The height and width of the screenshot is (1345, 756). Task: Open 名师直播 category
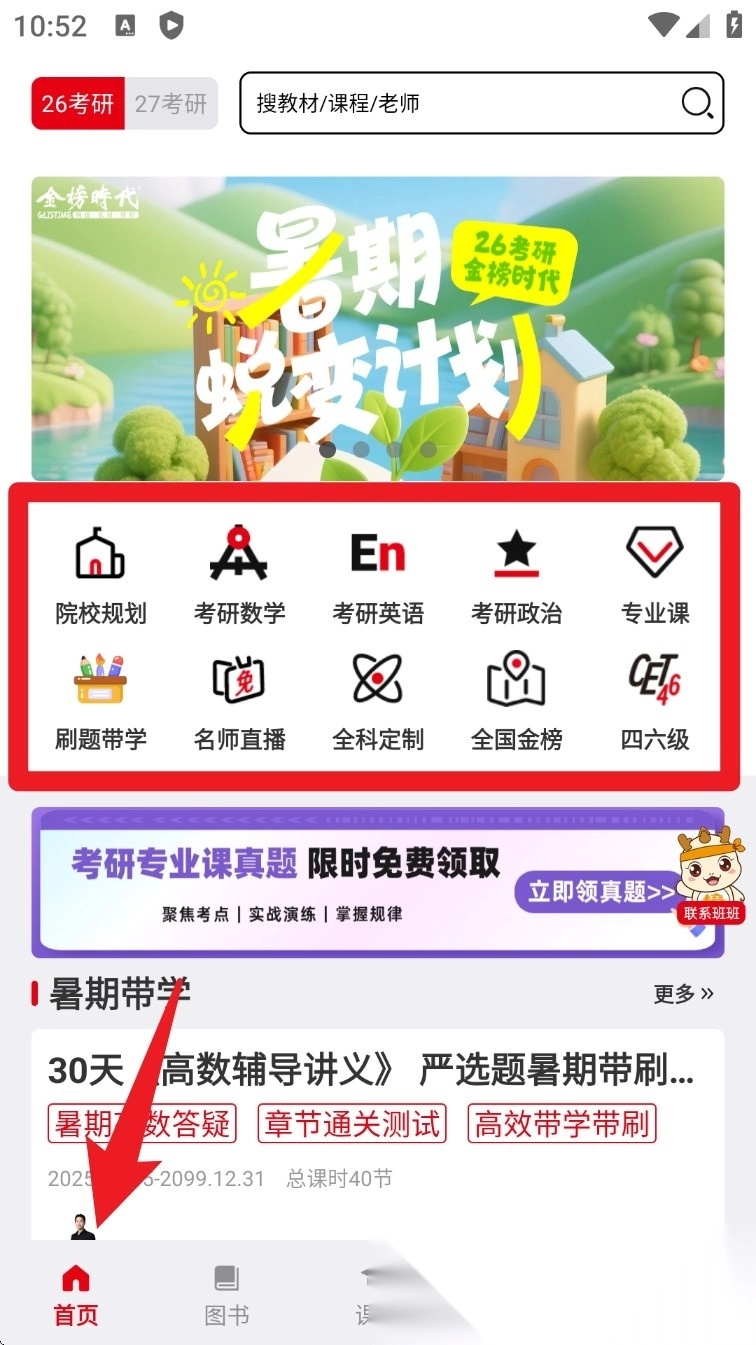239,701
